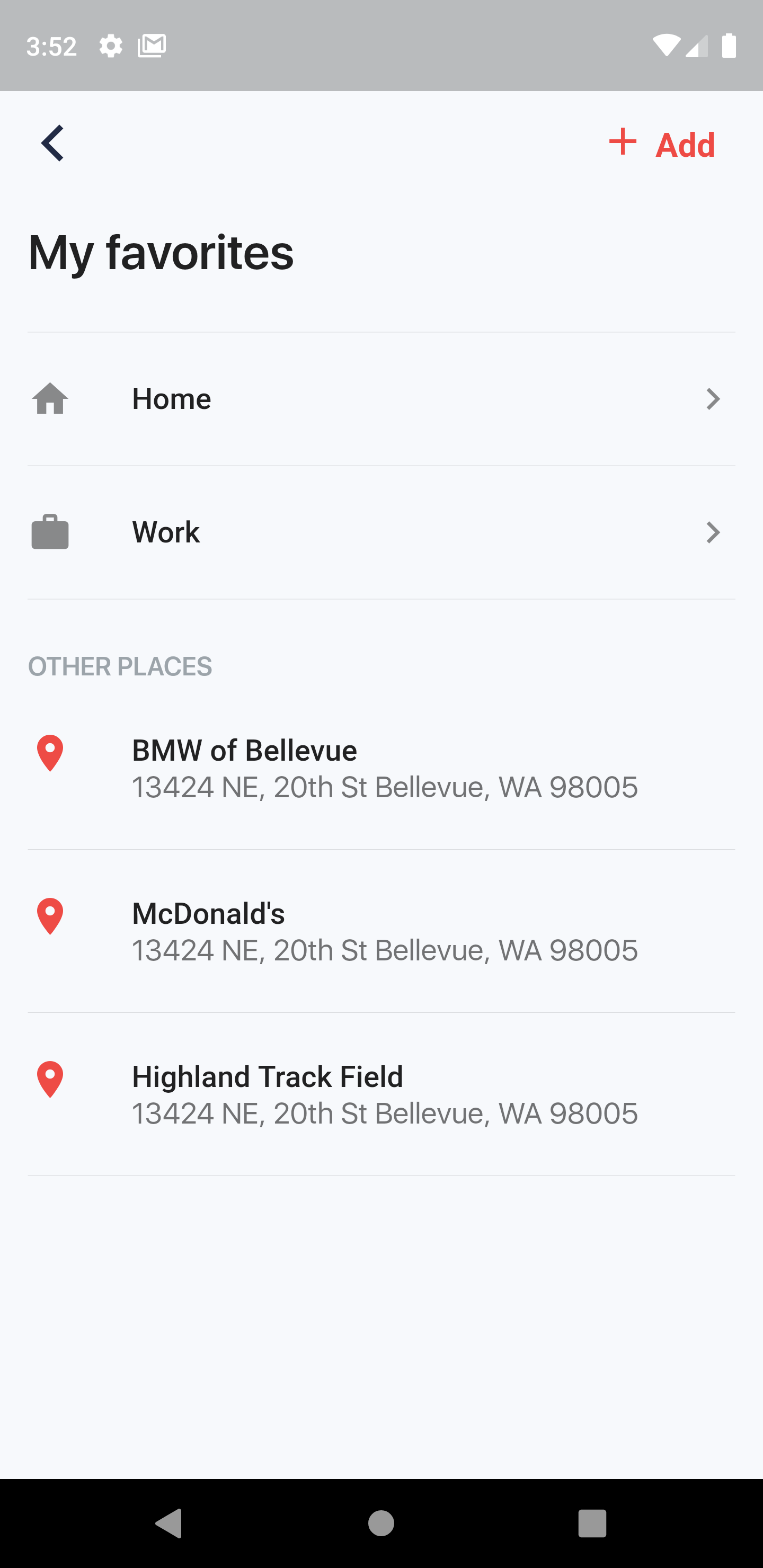Open recent apps from navigation bar
This screenshot has width=763, height=1568.
coord(591,1523)
